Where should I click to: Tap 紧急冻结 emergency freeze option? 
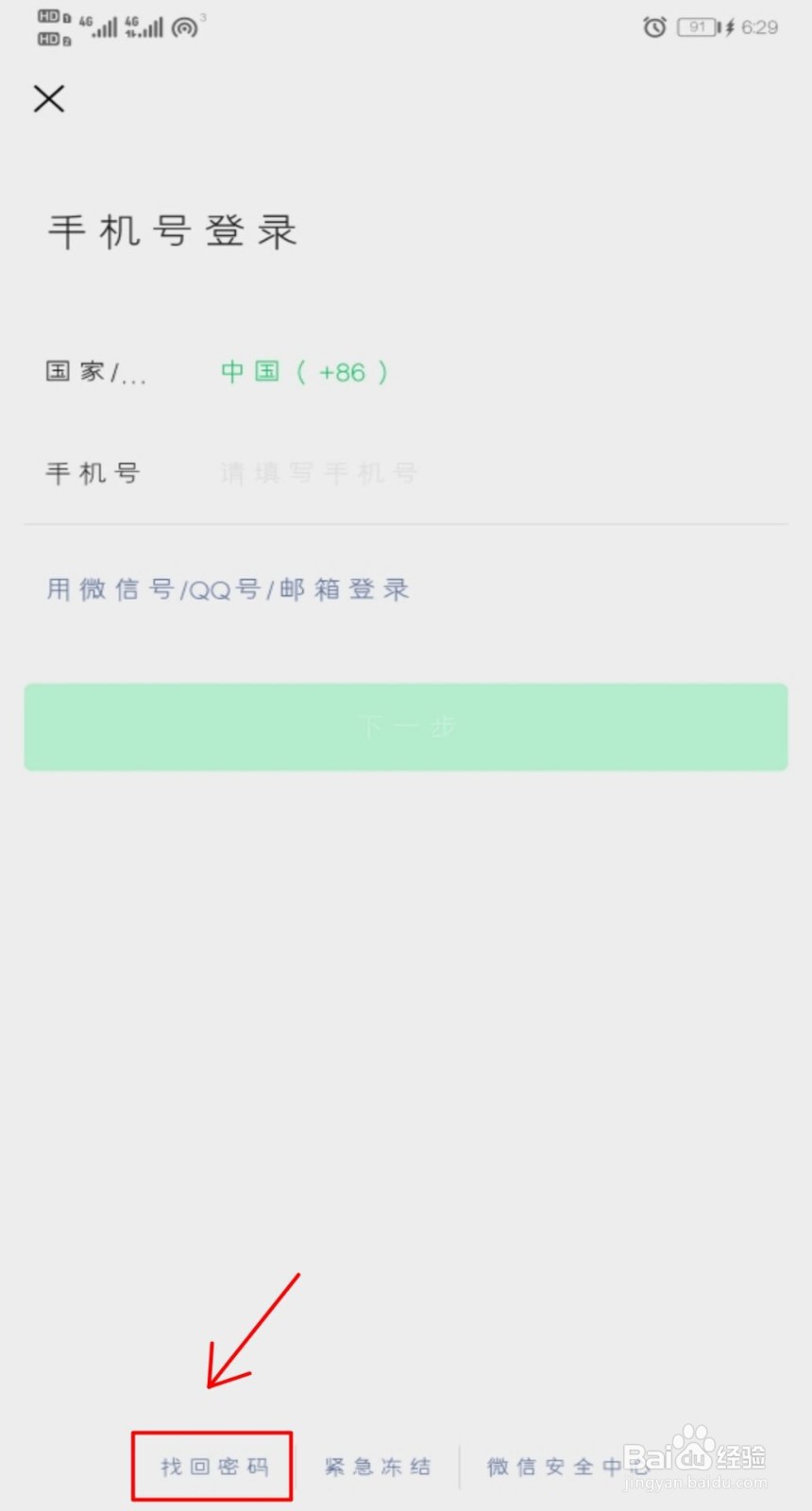tap(376, 1466)
